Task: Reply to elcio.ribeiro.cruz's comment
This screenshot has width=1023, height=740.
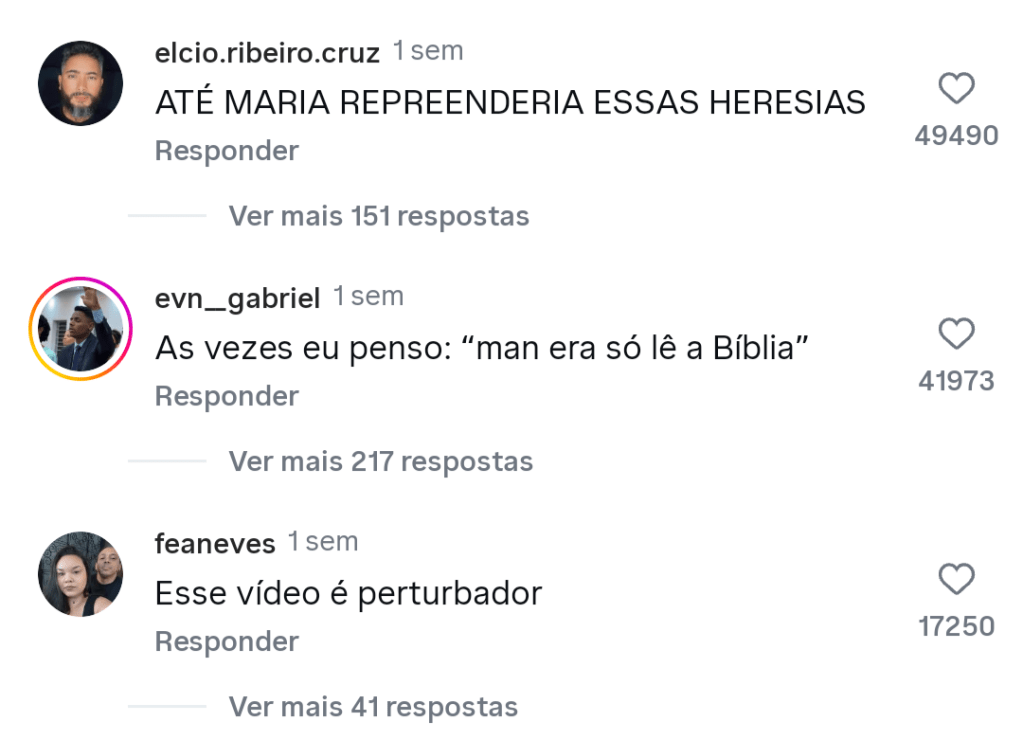Action: pyautogui.click(x=227, y=151)
